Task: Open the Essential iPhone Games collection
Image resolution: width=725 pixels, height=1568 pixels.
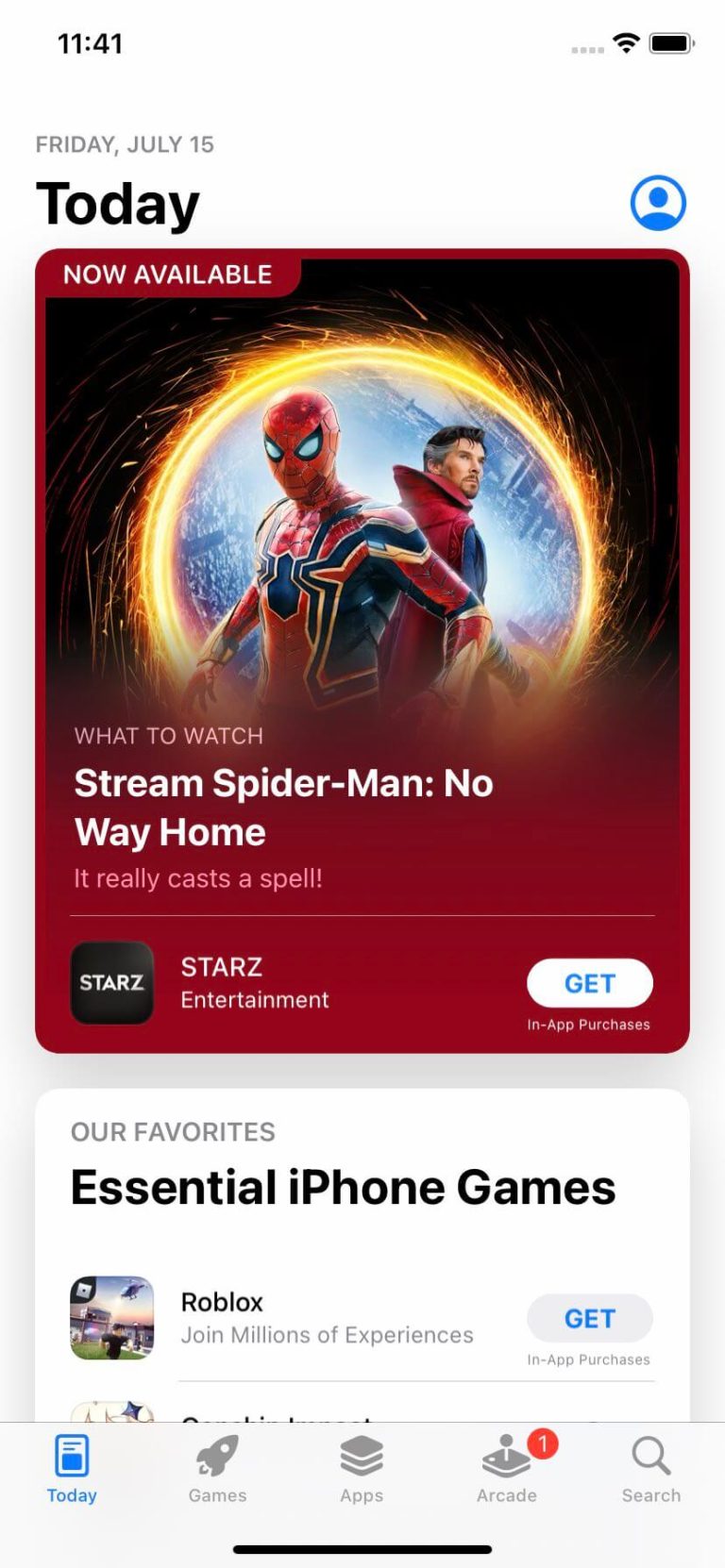Action: coord(343,1187)
